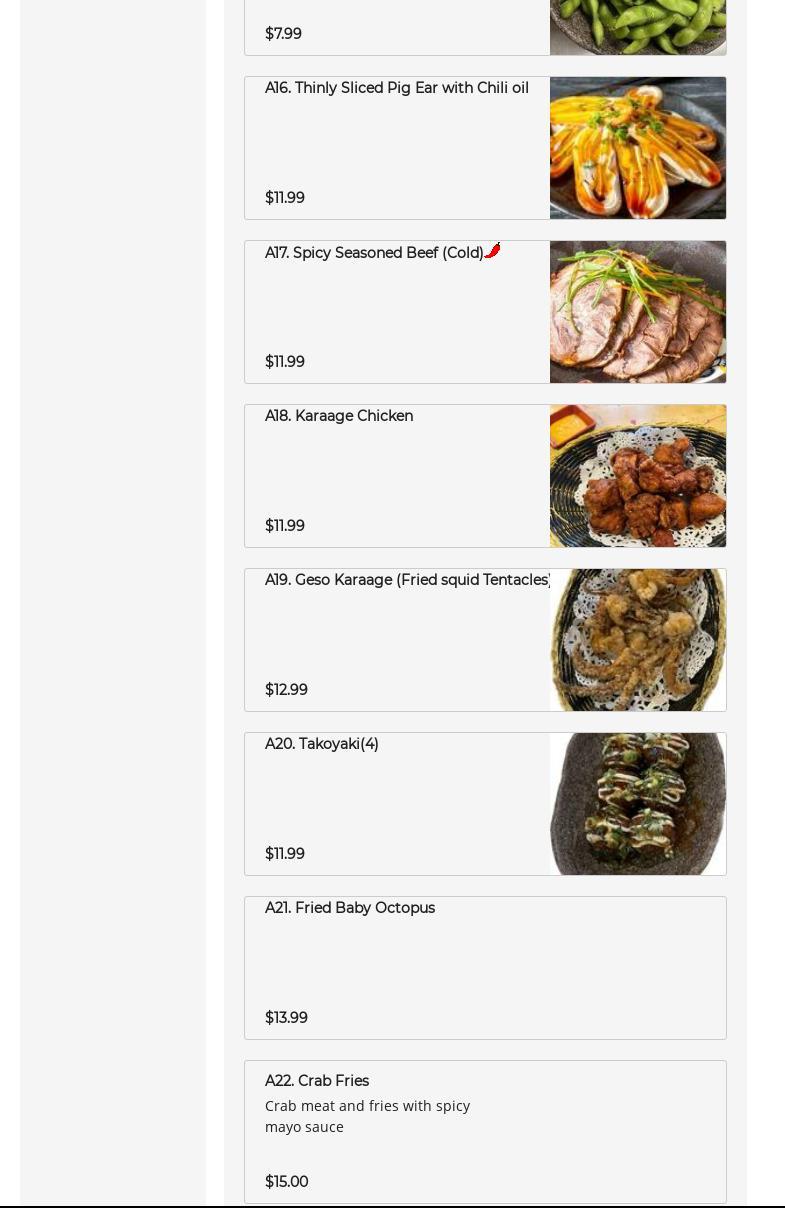Choose A22 Crab Fries item
785x1208 pixels.
(485, 1132)
